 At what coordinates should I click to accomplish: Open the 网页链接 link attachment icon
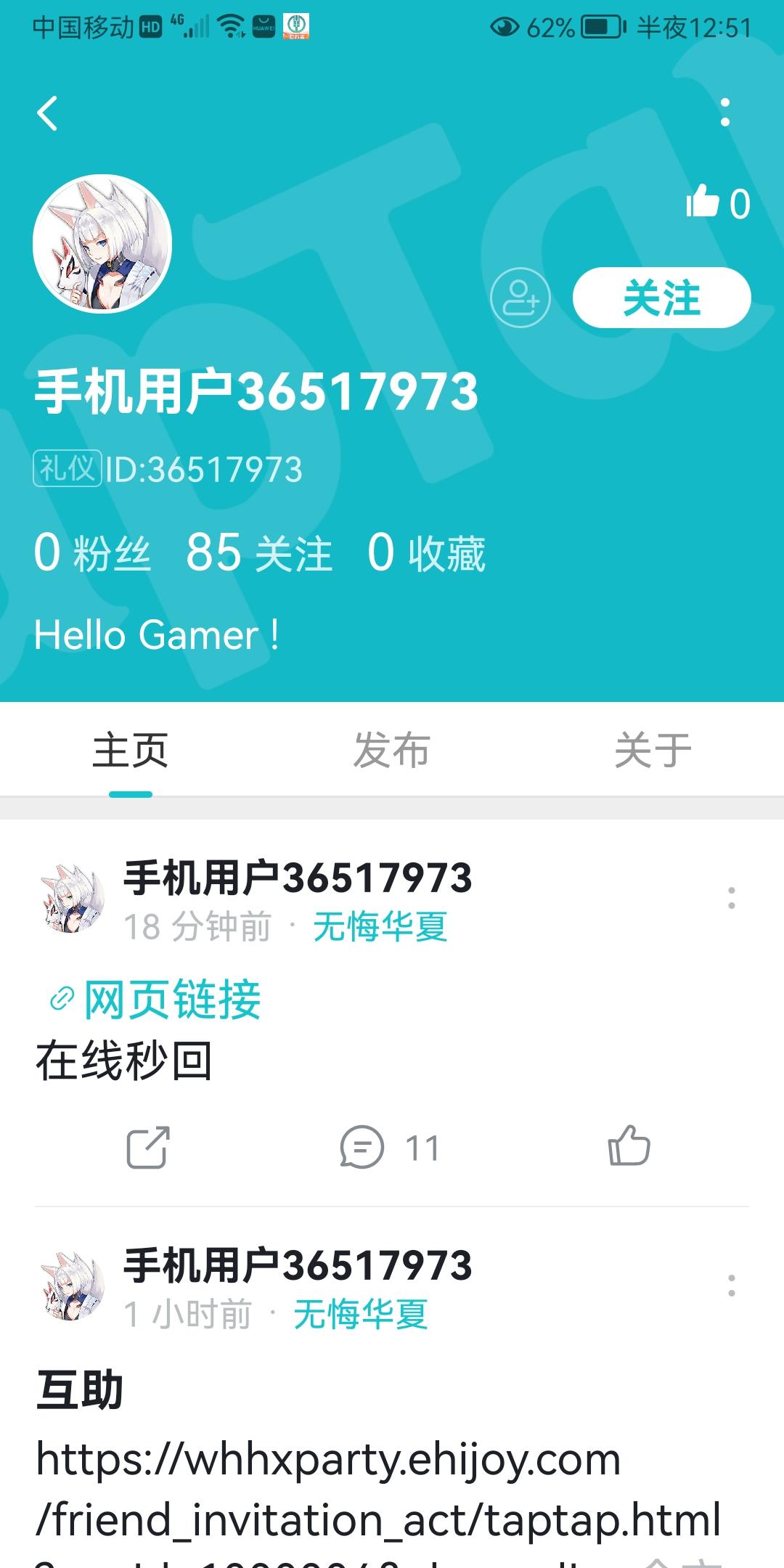(61, 999)
